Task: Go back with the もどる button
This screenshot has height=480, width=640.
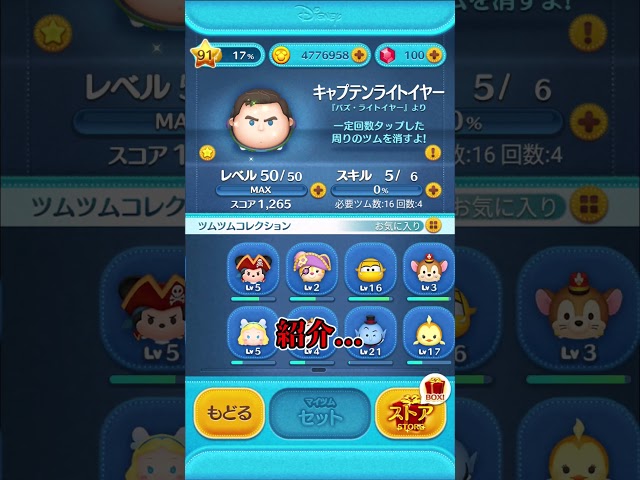Action: coord(227,412)
